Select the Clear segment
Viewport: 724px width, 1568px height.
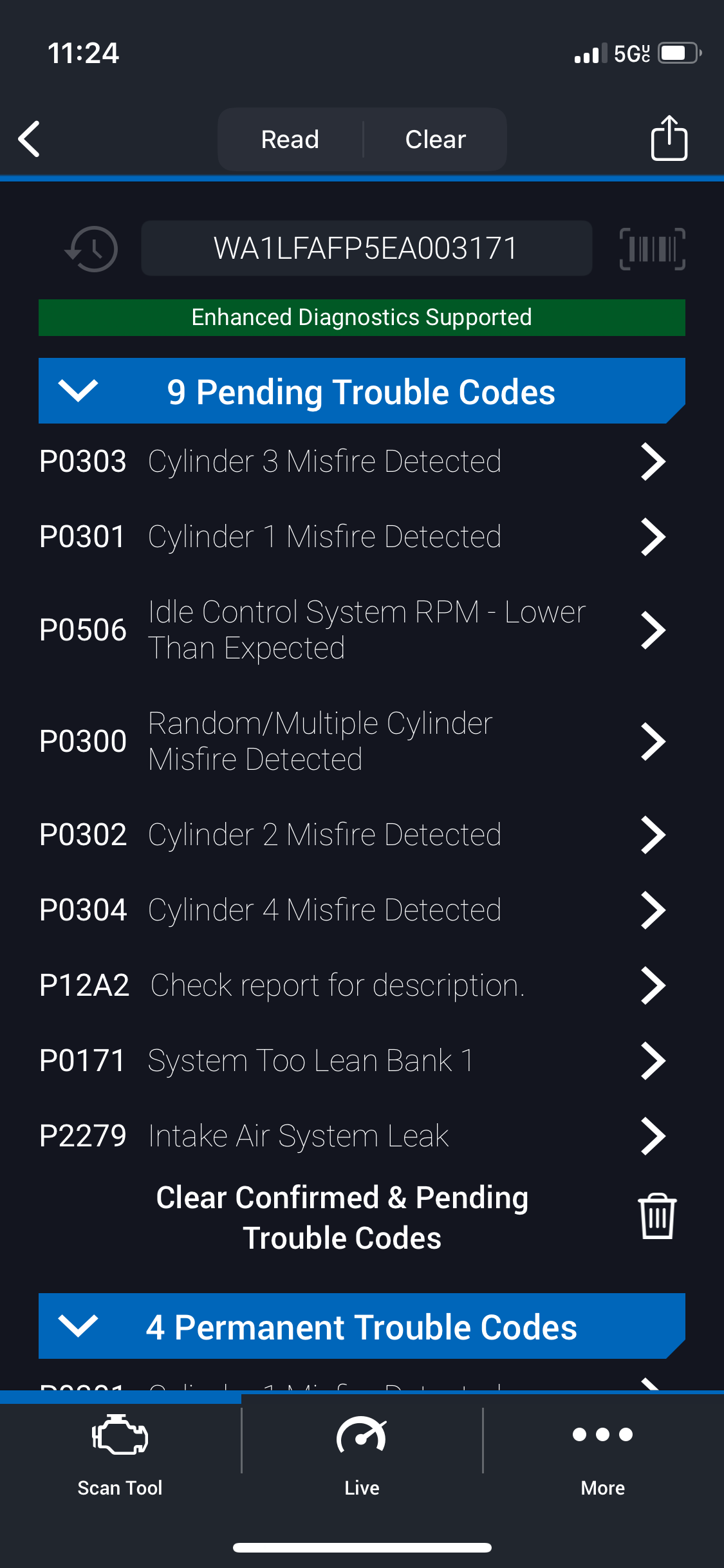pyautogui.click(x=436, y=140)
